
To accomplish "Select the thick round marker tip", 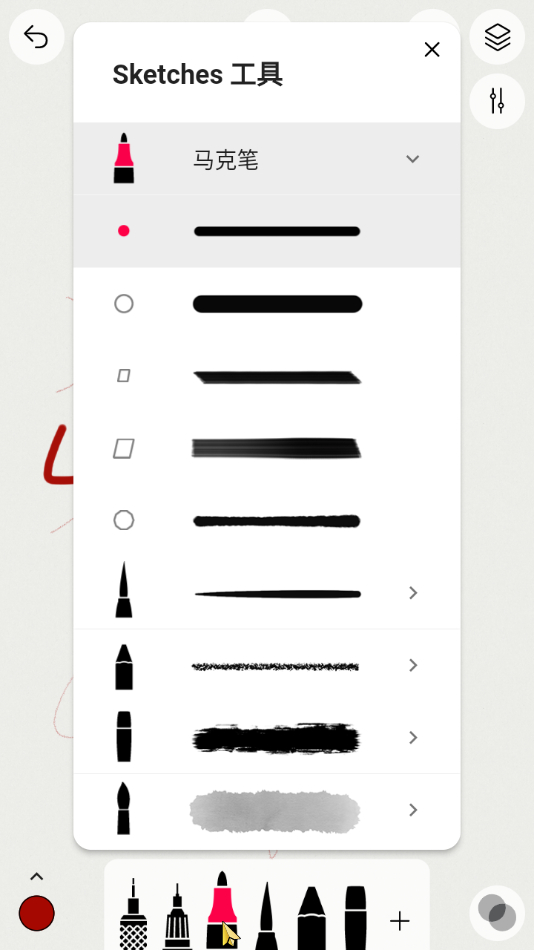I will click(x=267, y=304).
